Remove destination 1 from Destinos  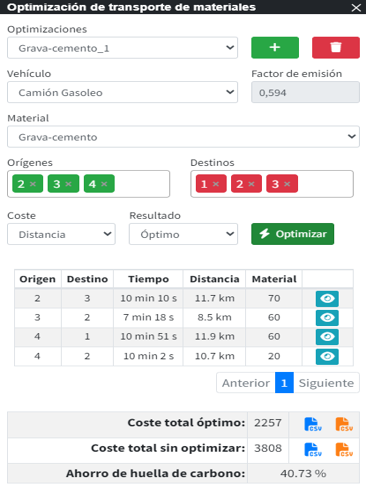[x=216, y=184]
